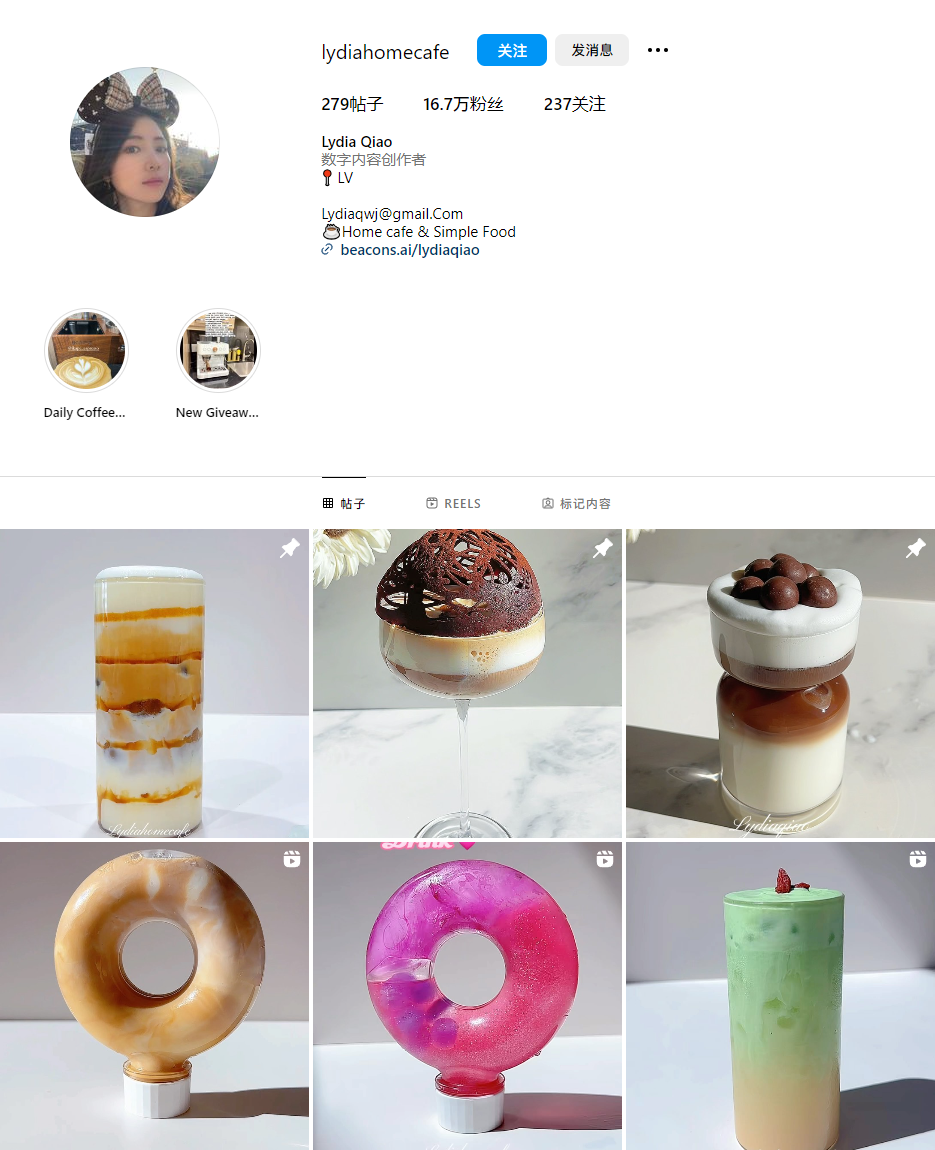935x1150 pixels.
Task: Switch to the REELS tab
Action: 453,504
